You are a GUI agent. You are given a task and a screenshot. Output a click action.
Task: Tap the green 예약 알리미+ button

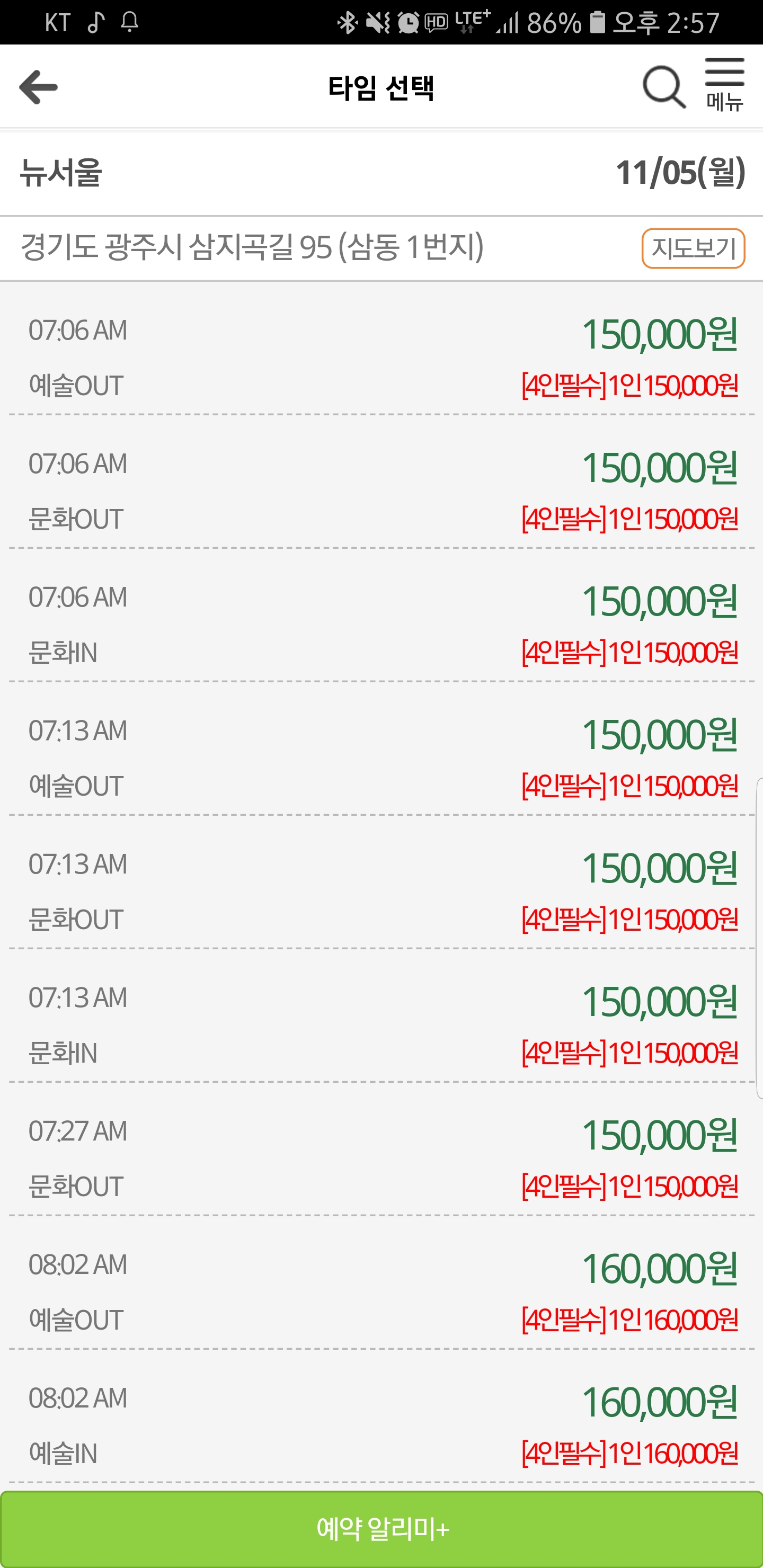pos(382,1528)
